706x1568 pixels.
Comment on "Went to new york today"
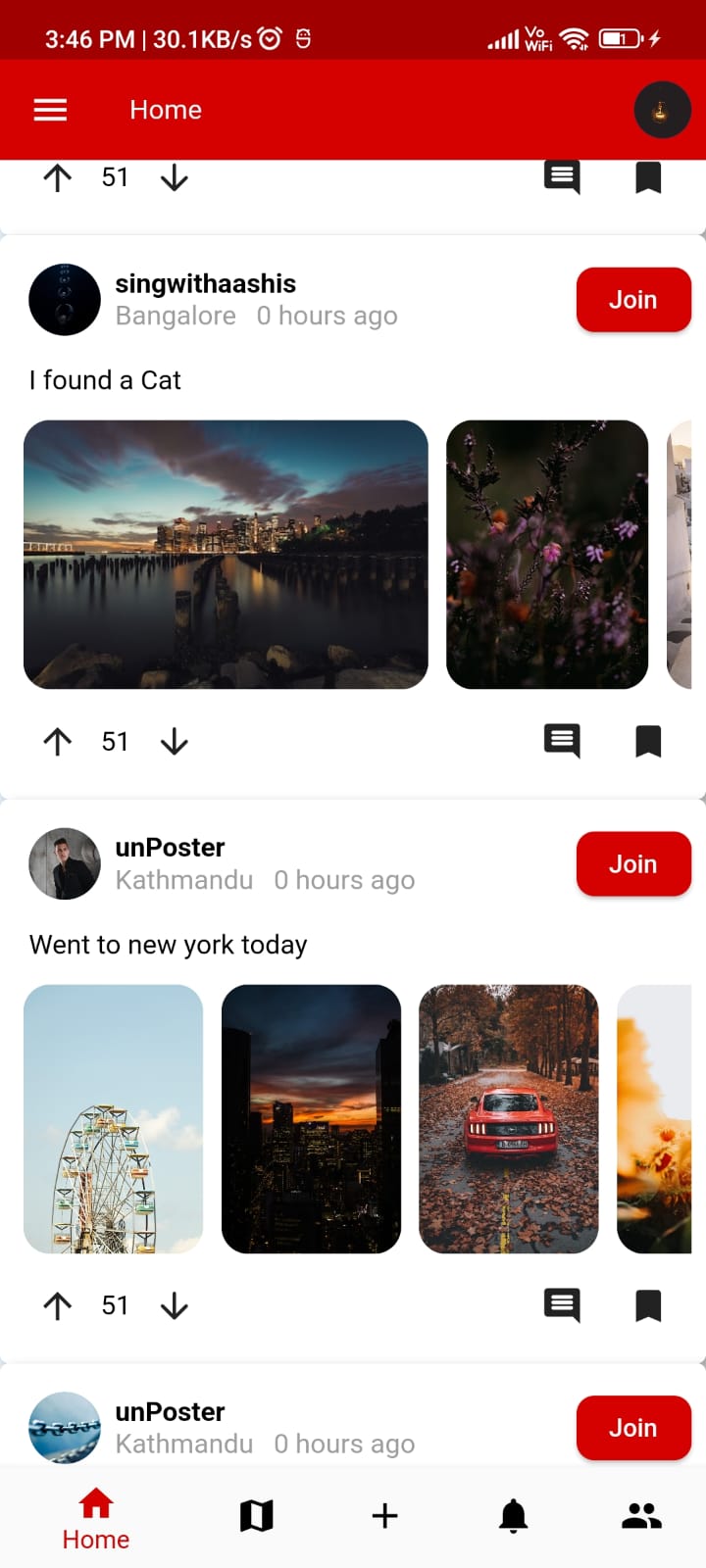tap(562, 1304)
